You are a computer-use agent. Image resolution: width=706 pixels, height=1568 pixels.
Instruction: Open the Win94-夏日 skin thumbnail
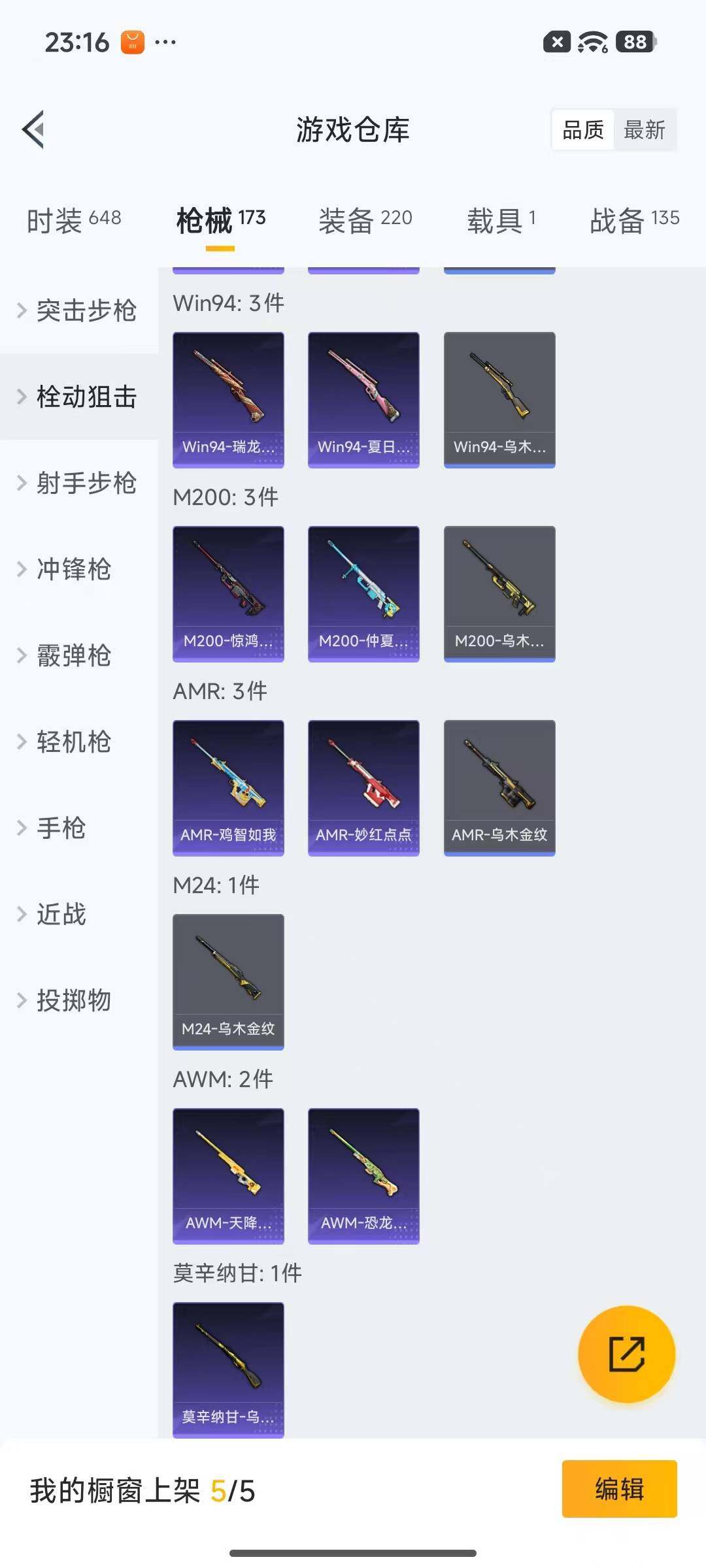click(x=363, y=399)
